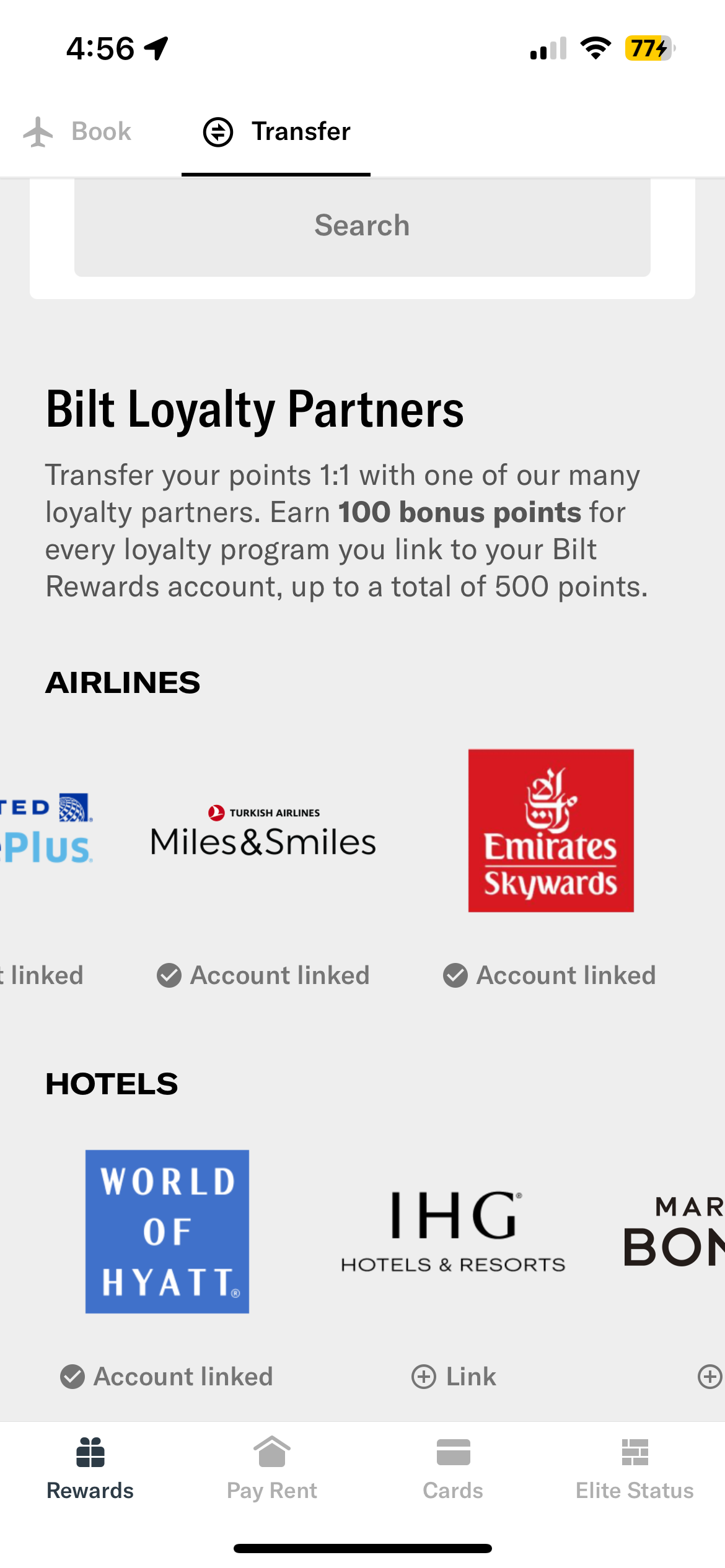The image size is (725, 1568).
Task: Open Turkish Airlines Miles&Smiles partner
Action: [263, 831]
